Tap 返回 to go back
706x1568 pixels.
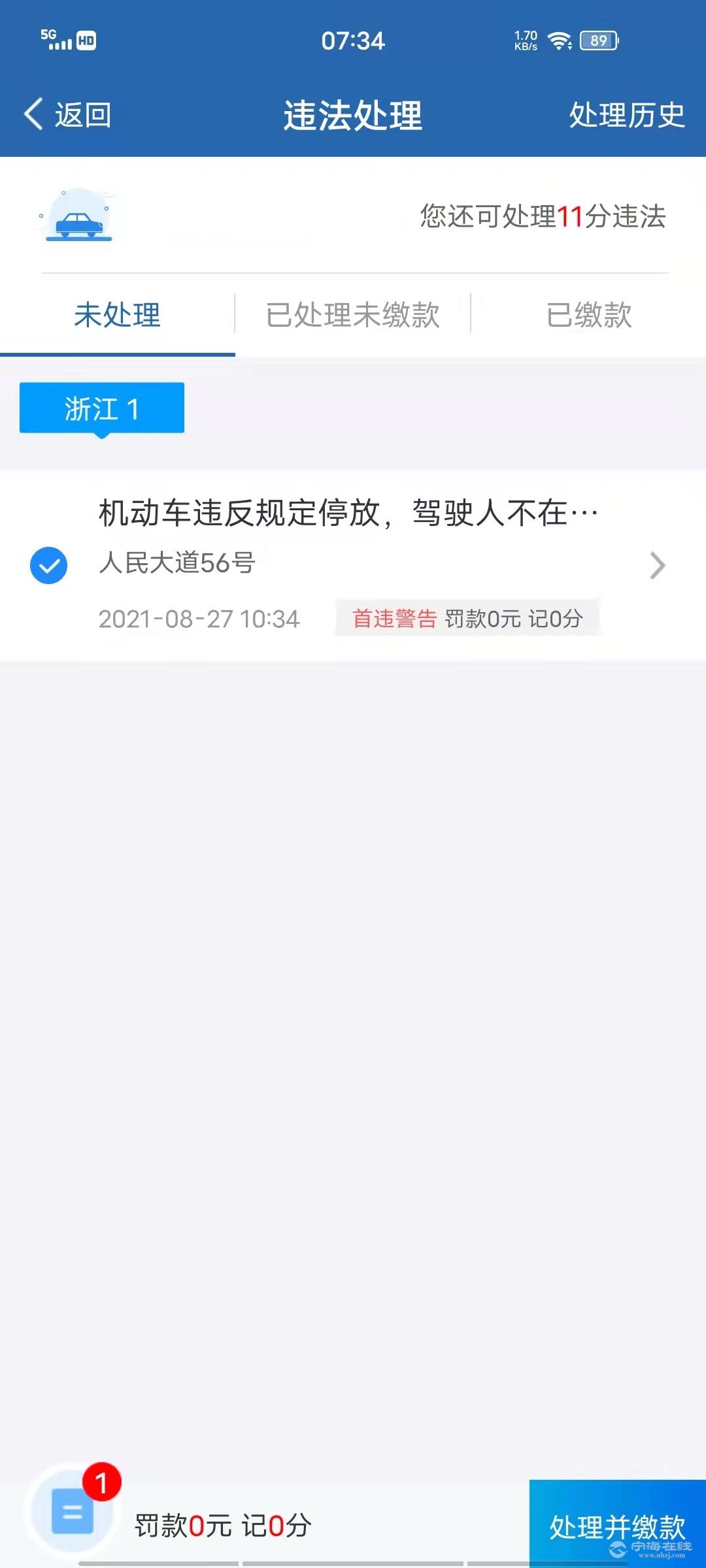[x=68, y=115]
